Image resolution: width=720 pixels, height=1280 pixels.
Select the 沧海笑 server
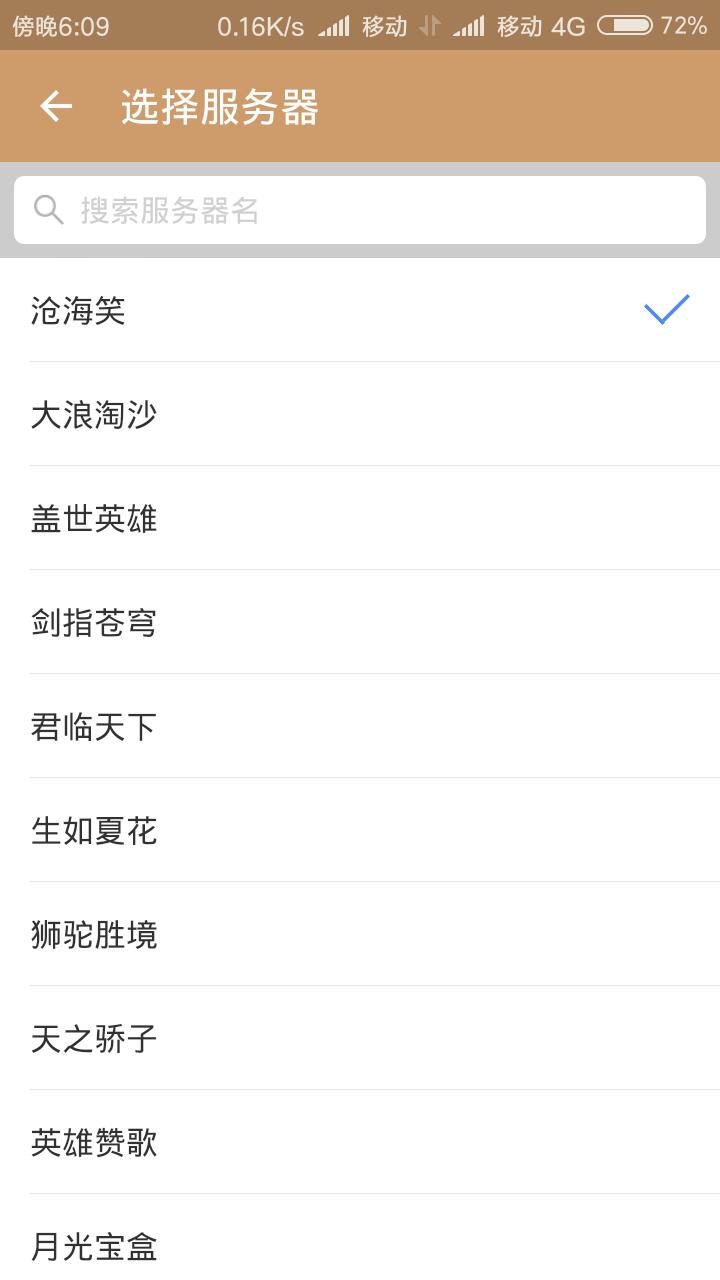click(x=360, y=310)
